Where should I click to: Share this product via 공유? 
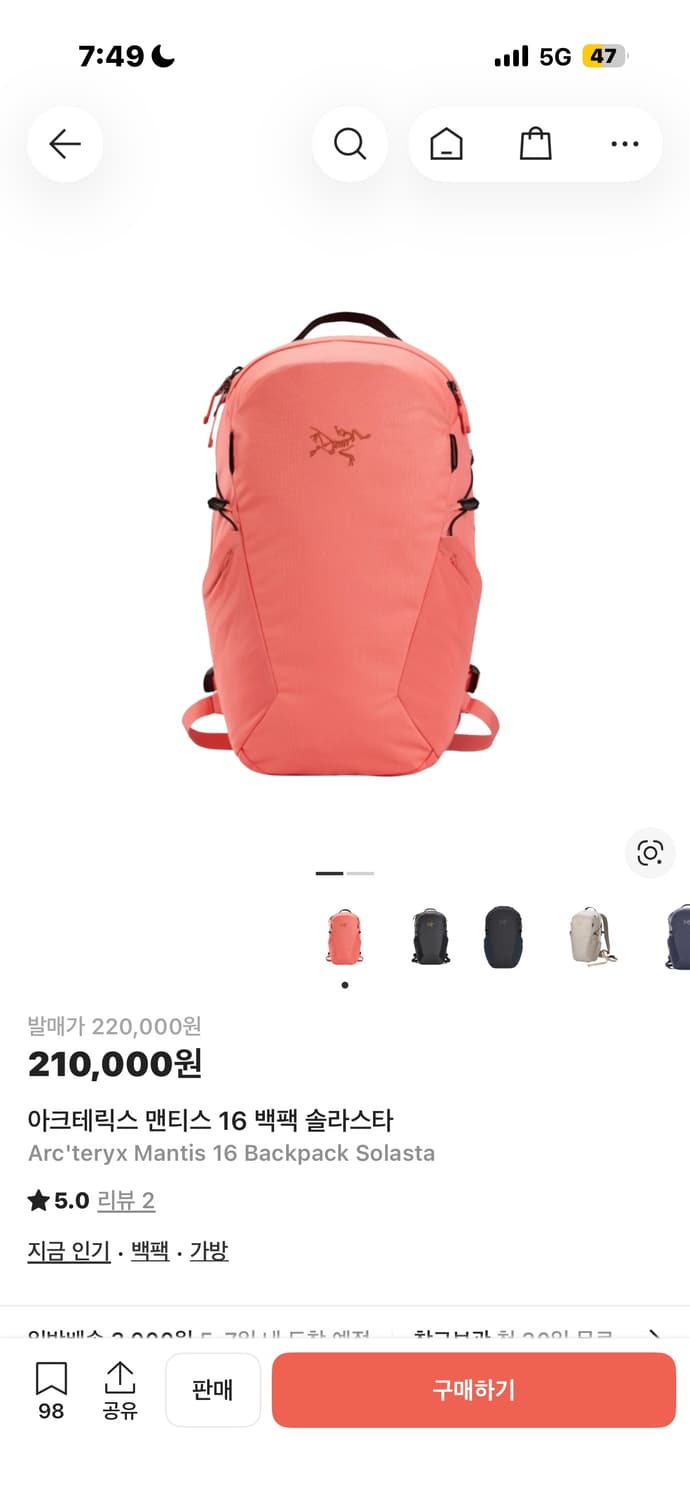click(120, 1391)
